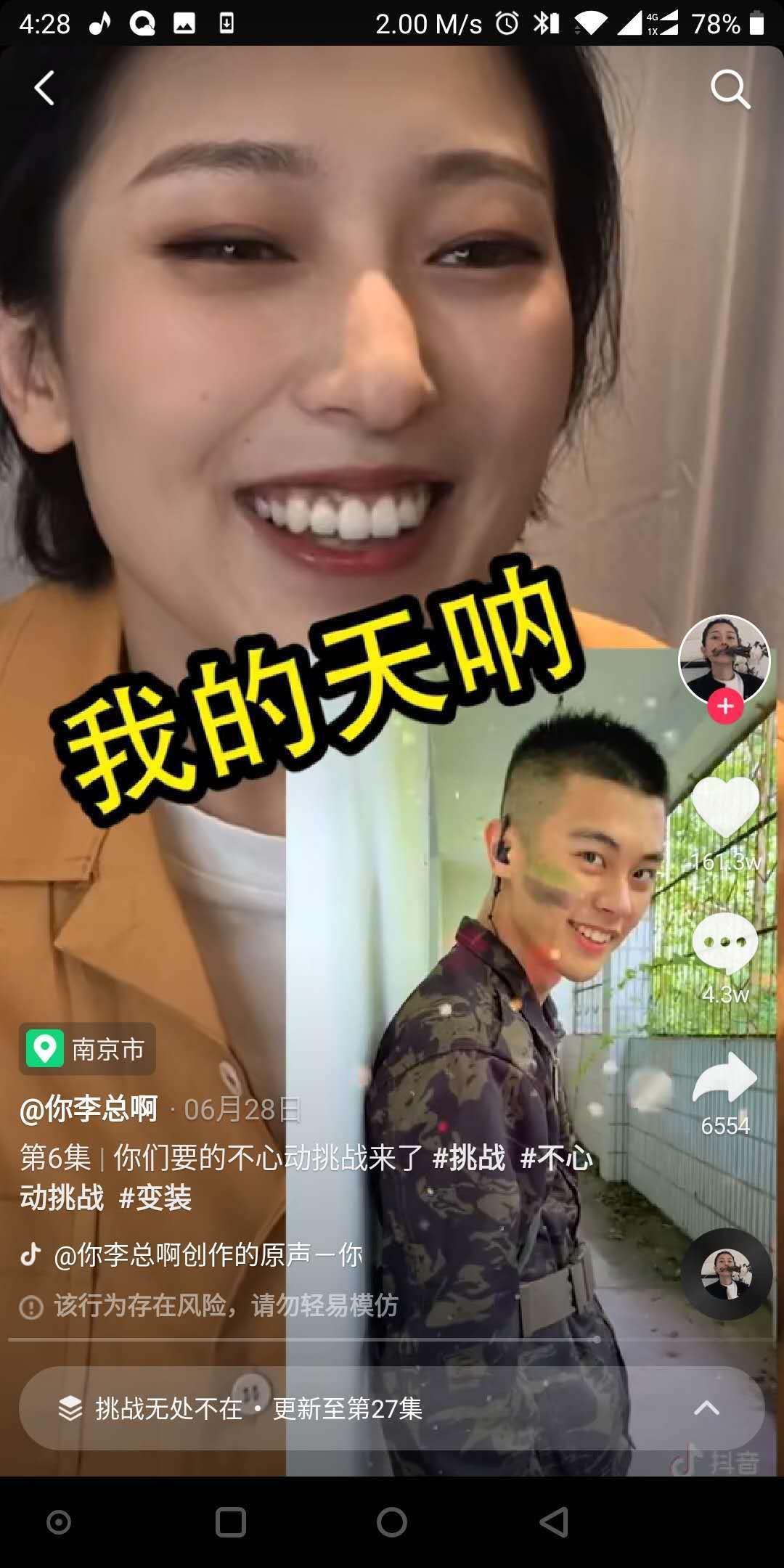Seek using the video progress bar

coord(392,1339)
